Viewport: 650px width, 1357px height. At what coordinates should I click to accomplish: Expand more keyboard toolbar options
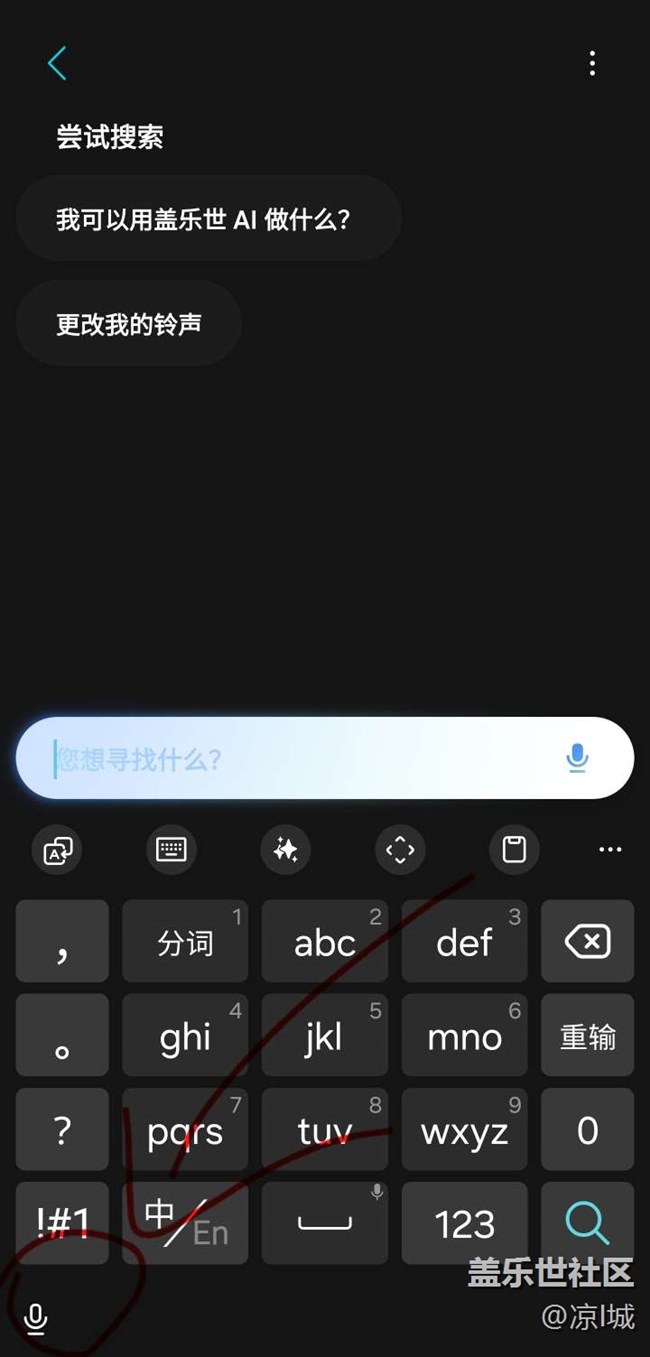pyautogui.click(x=610, y=850)
